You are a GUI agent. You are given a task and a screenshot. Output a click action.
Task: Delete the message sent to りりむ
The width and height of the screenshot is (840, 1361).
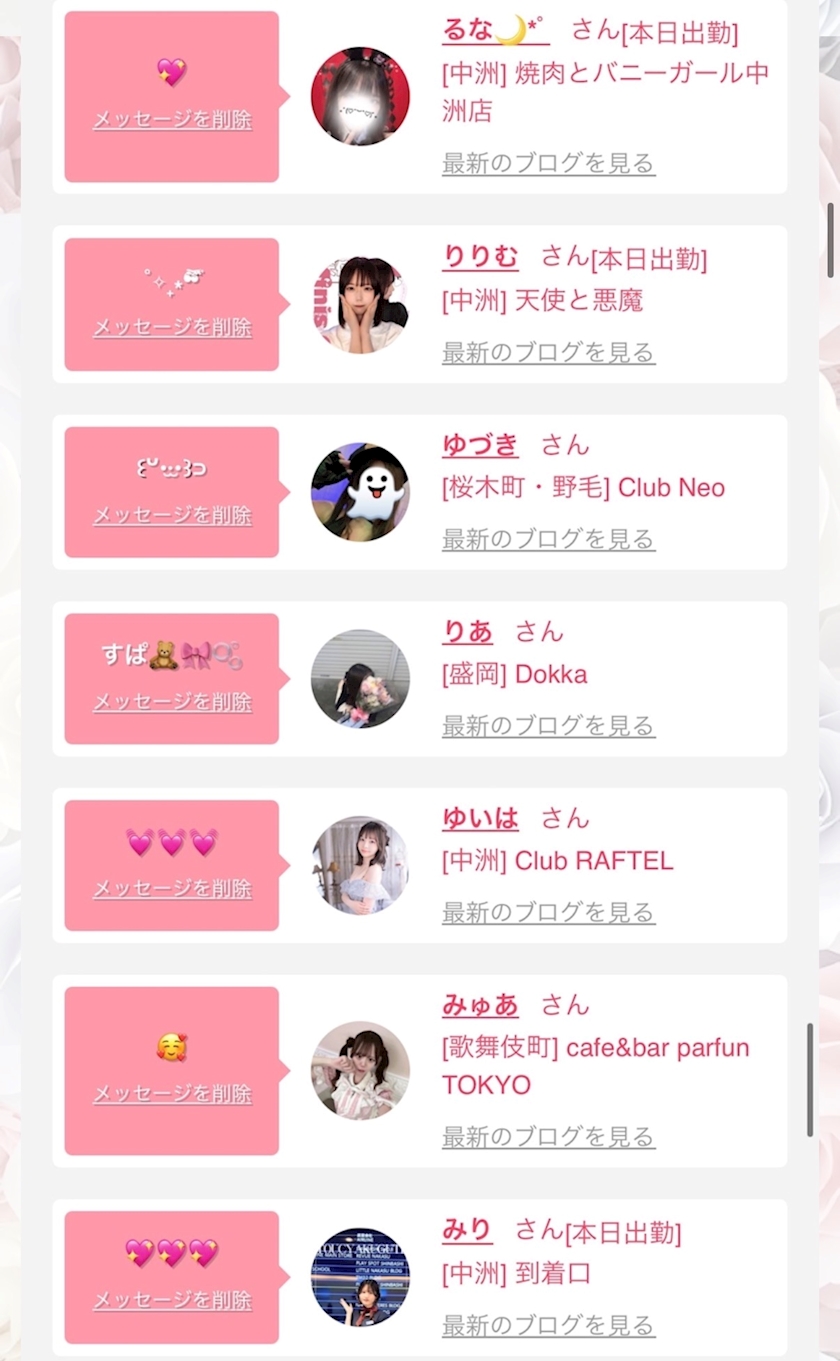[172, 328]
